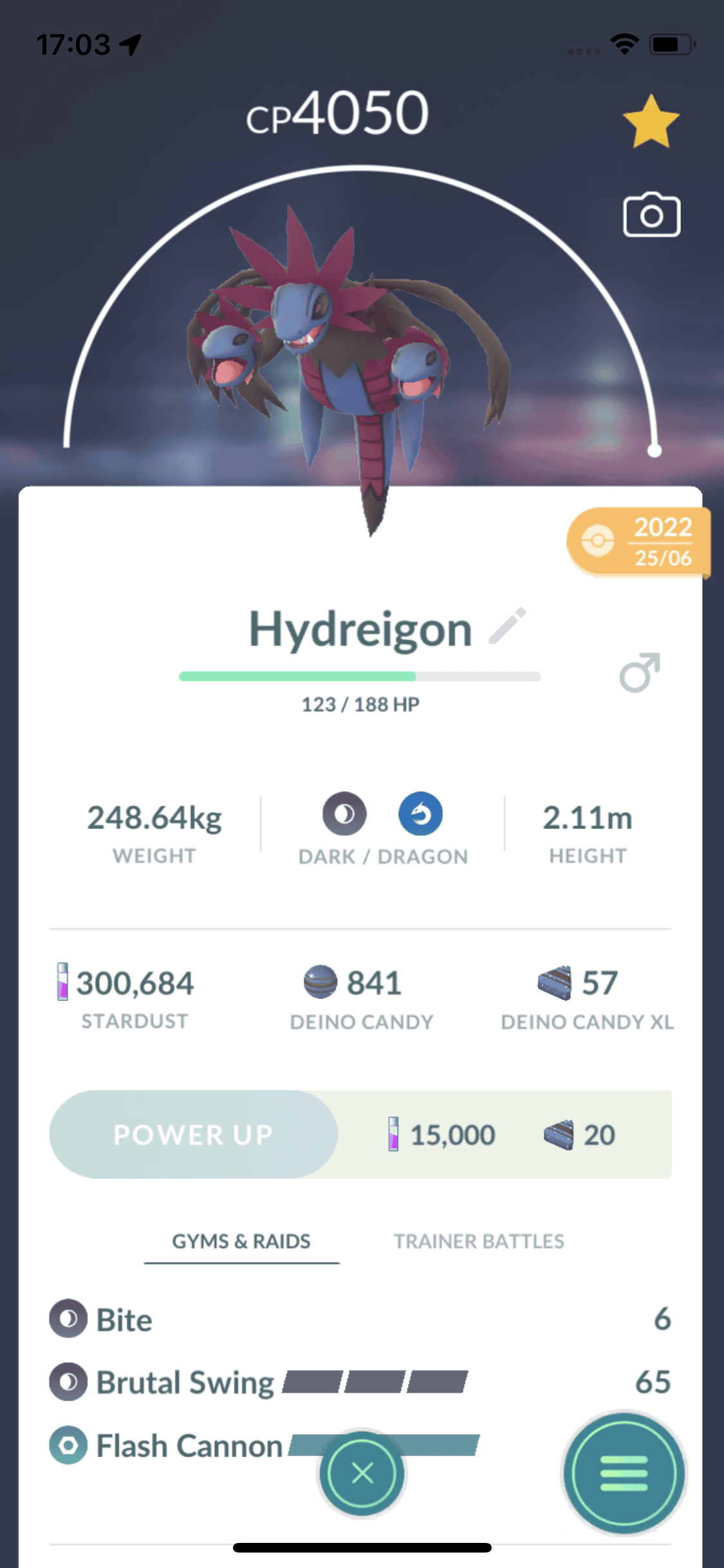The height and width of the screenshot is (1568, 724).
Task: Toggle the favorite star for Hydreigon
Action: 651,122
